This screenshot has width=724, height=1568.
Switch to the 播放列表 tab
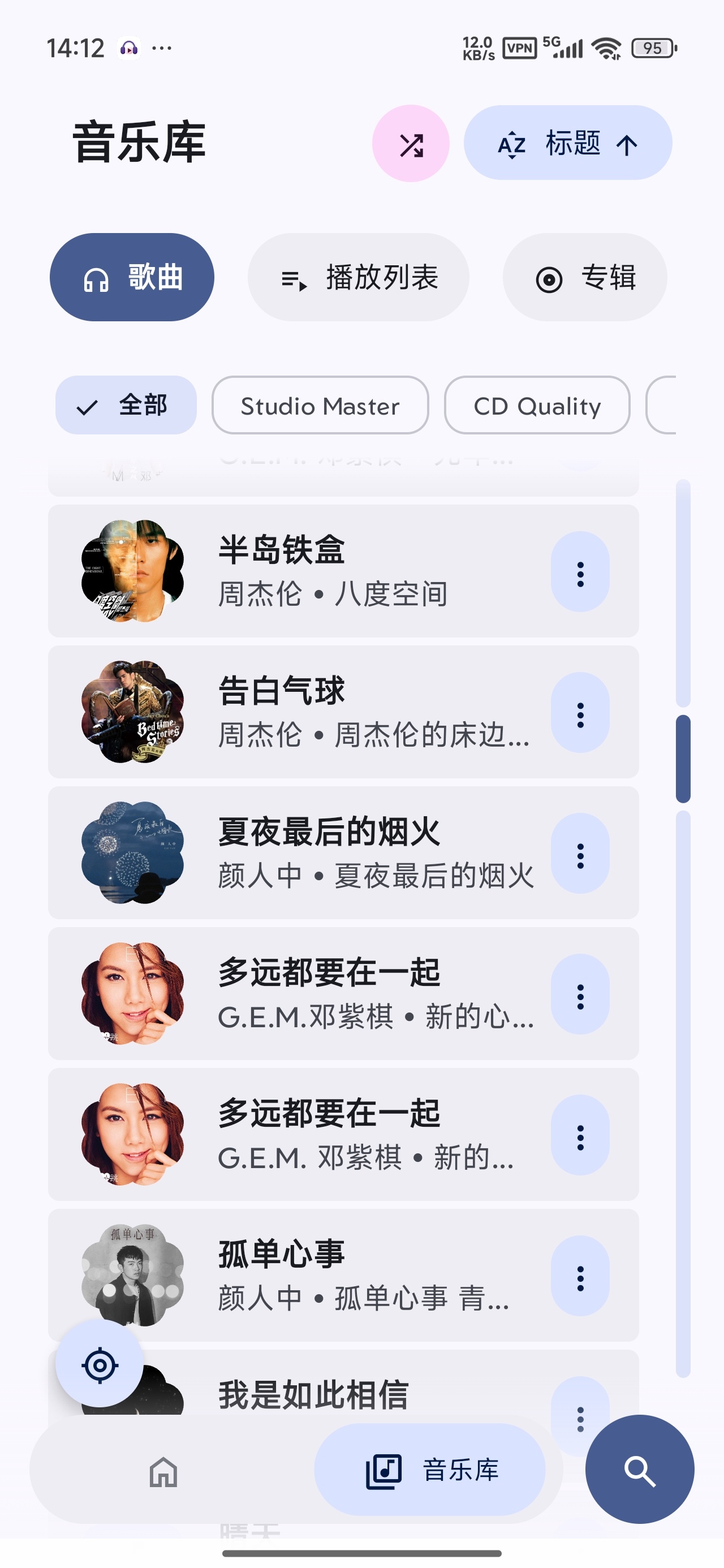(358, 278)
